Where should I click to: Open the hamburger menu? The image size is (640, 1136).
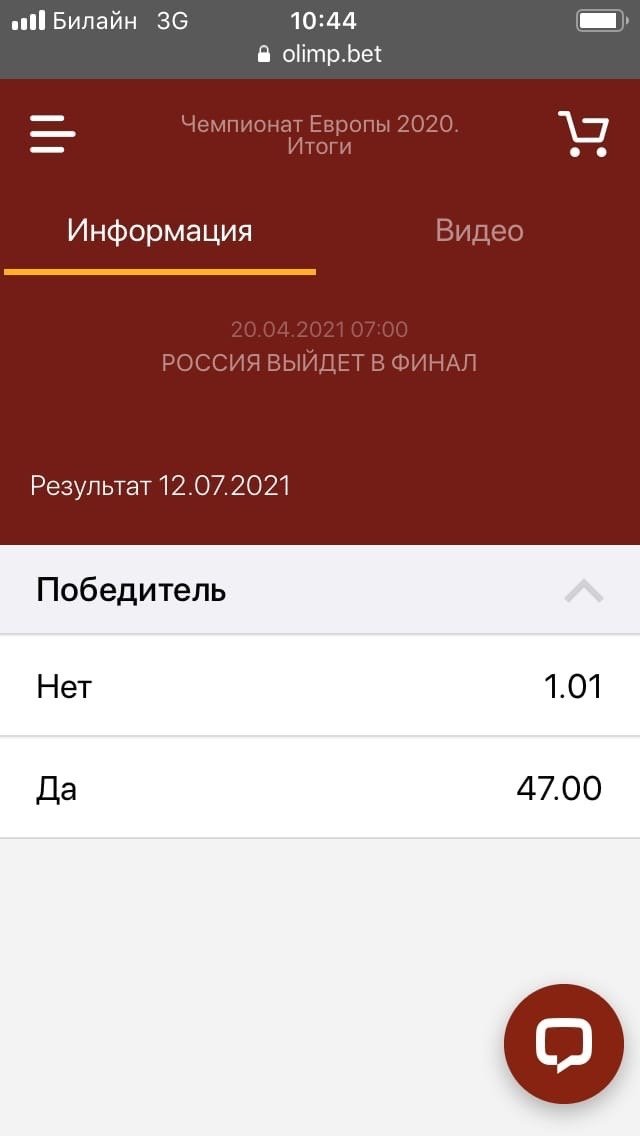point(52,134)
